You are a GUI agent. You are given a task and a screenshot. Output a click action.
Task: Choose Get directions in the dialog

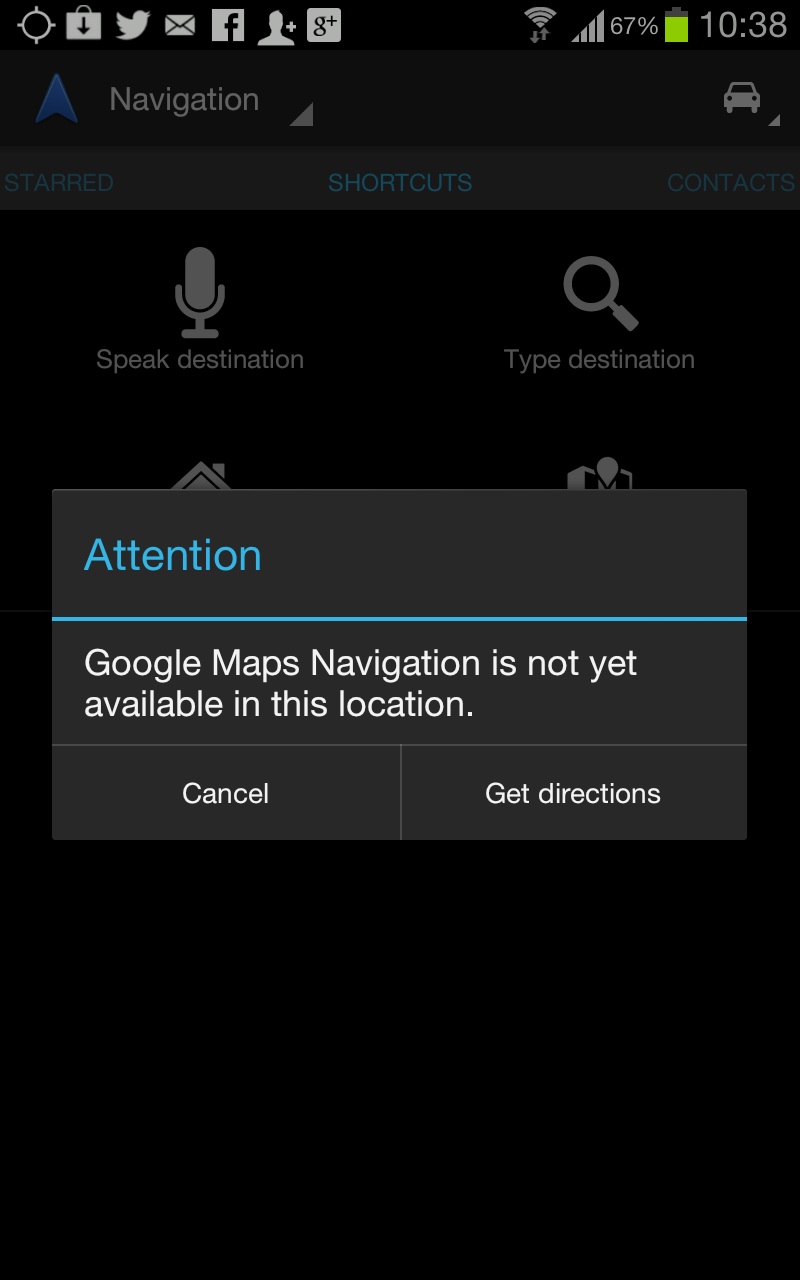(574, 793)
